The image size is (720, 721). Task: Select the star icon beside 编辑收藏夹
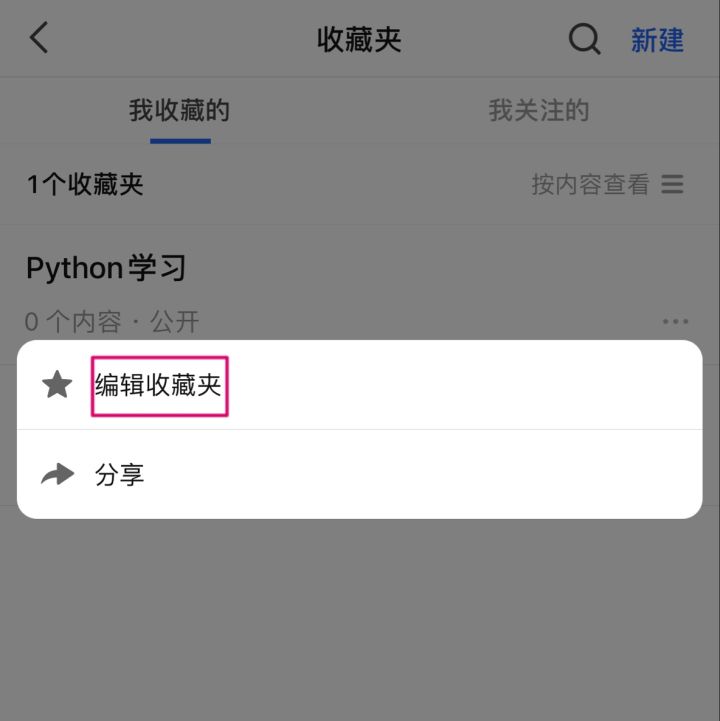tap(56, 384)
